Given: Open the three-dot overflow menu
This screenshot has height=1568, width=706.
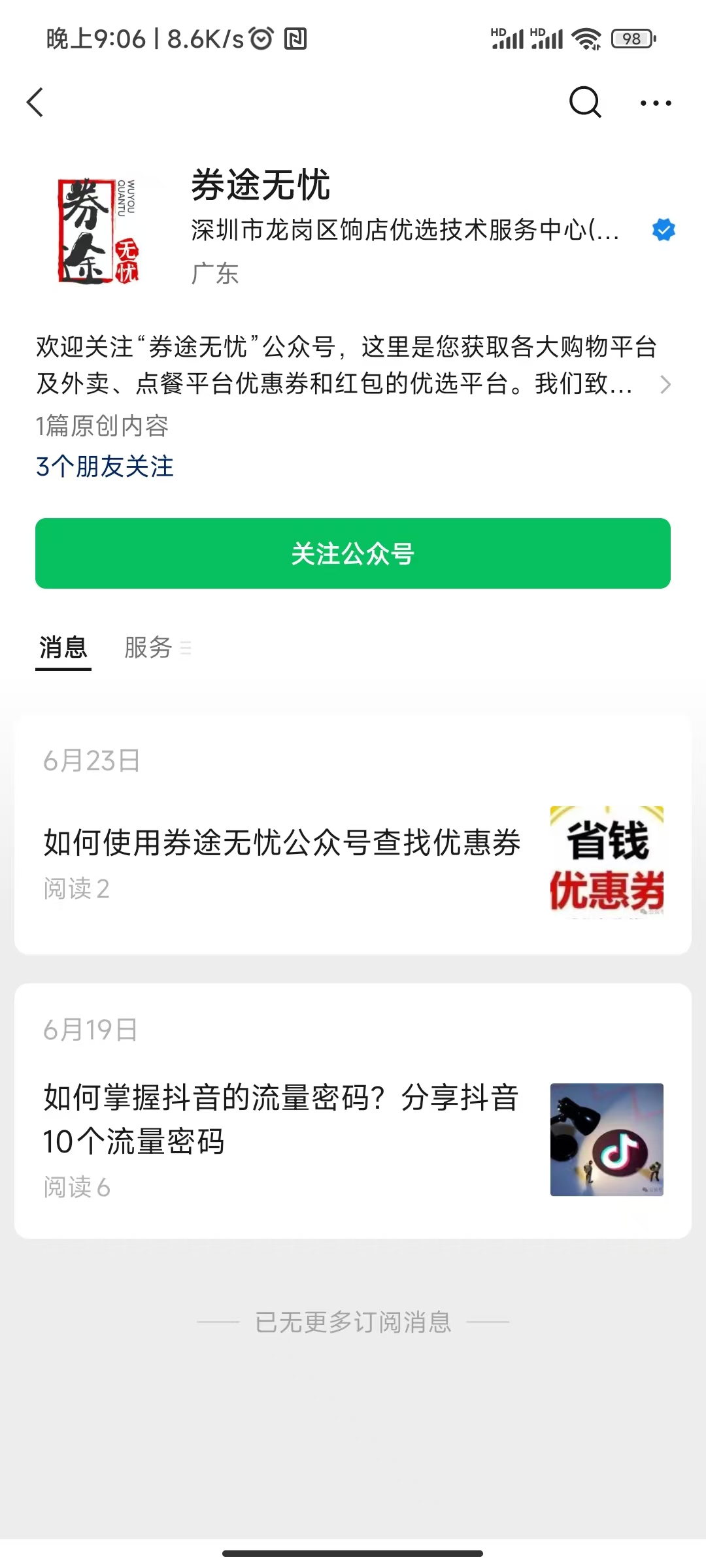Looking at the screenshot, I should tap(656, 103).
